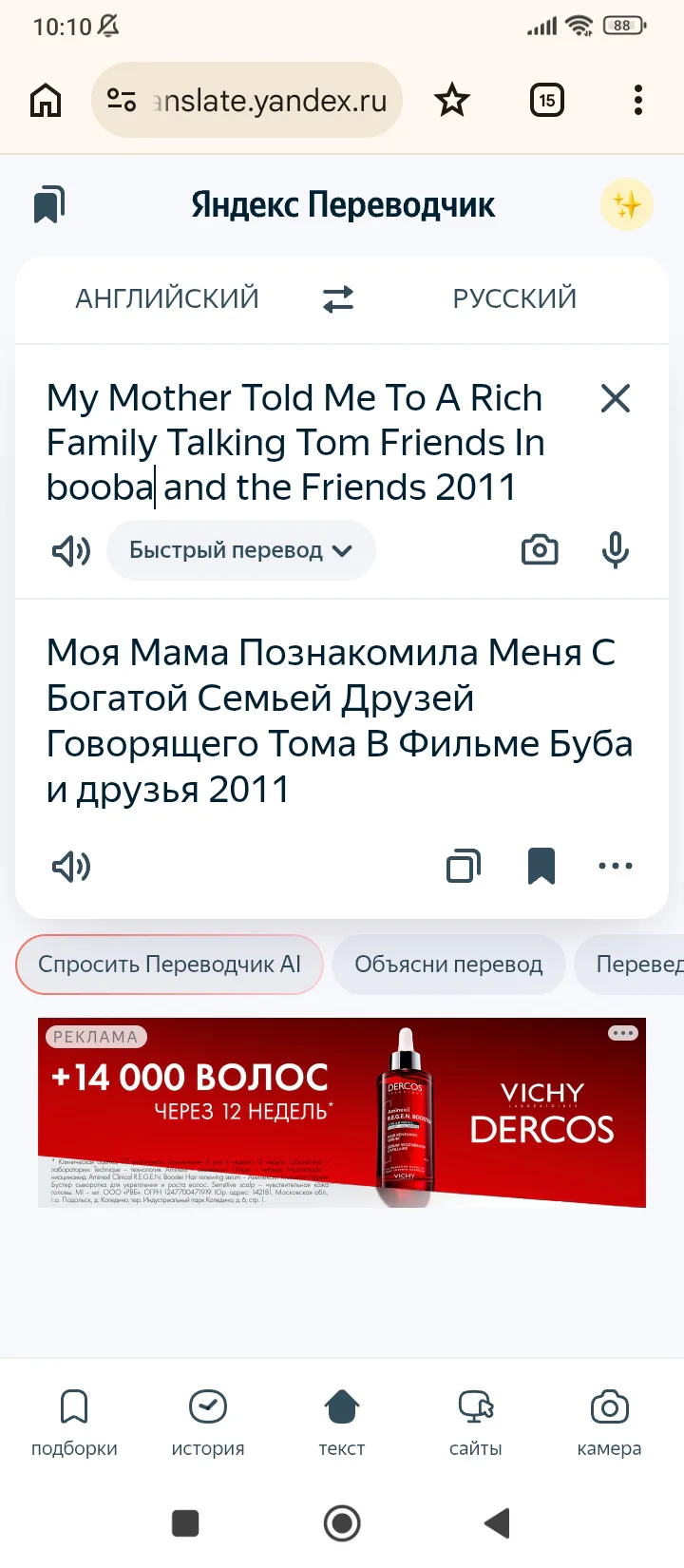Copy the translated text
This screenshot has width=684, height=1568.
[x=464, y=866]
